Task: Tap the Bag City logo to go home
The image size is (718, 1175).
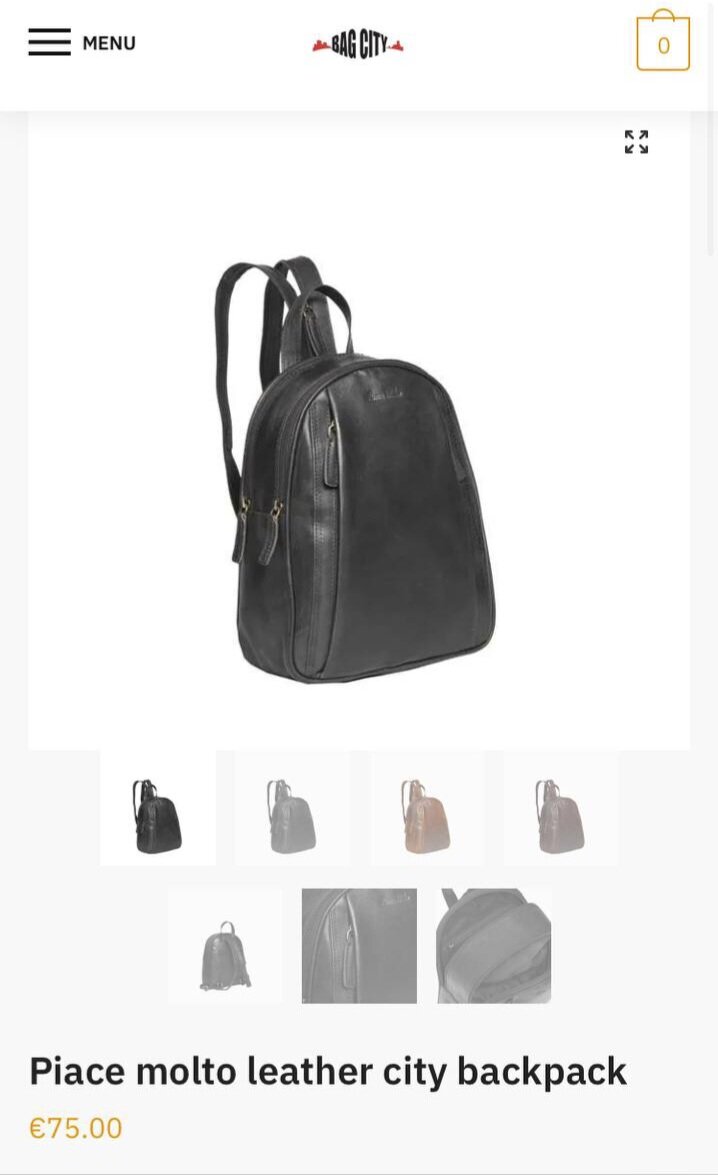Action: (x=358, y=45)
